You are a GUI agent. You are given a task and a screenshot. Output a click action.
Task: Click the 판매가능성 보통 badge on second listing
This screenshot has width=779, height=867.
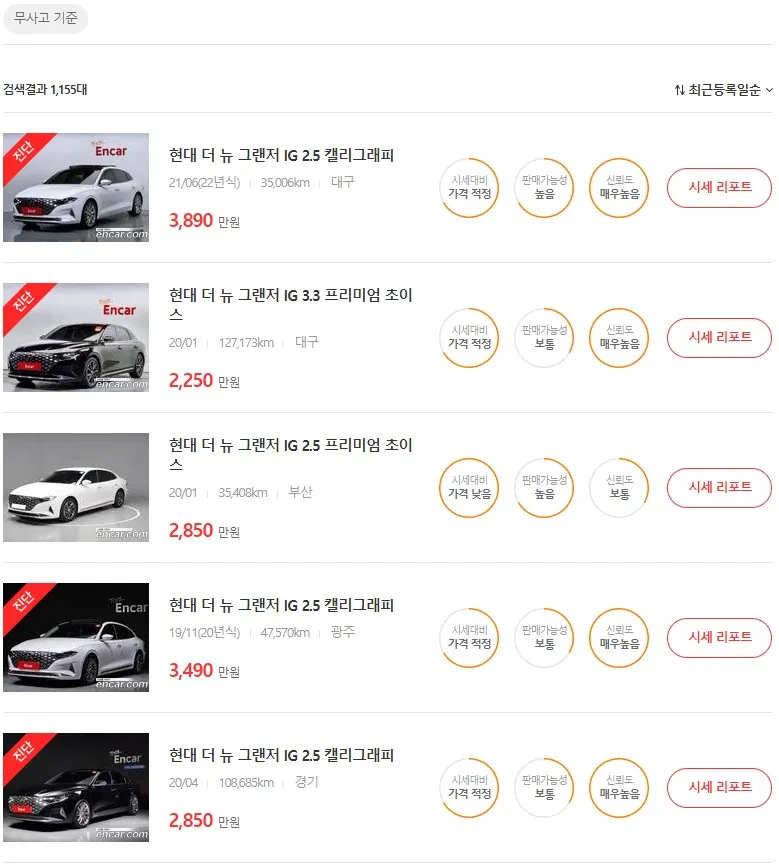coord(543,338)
